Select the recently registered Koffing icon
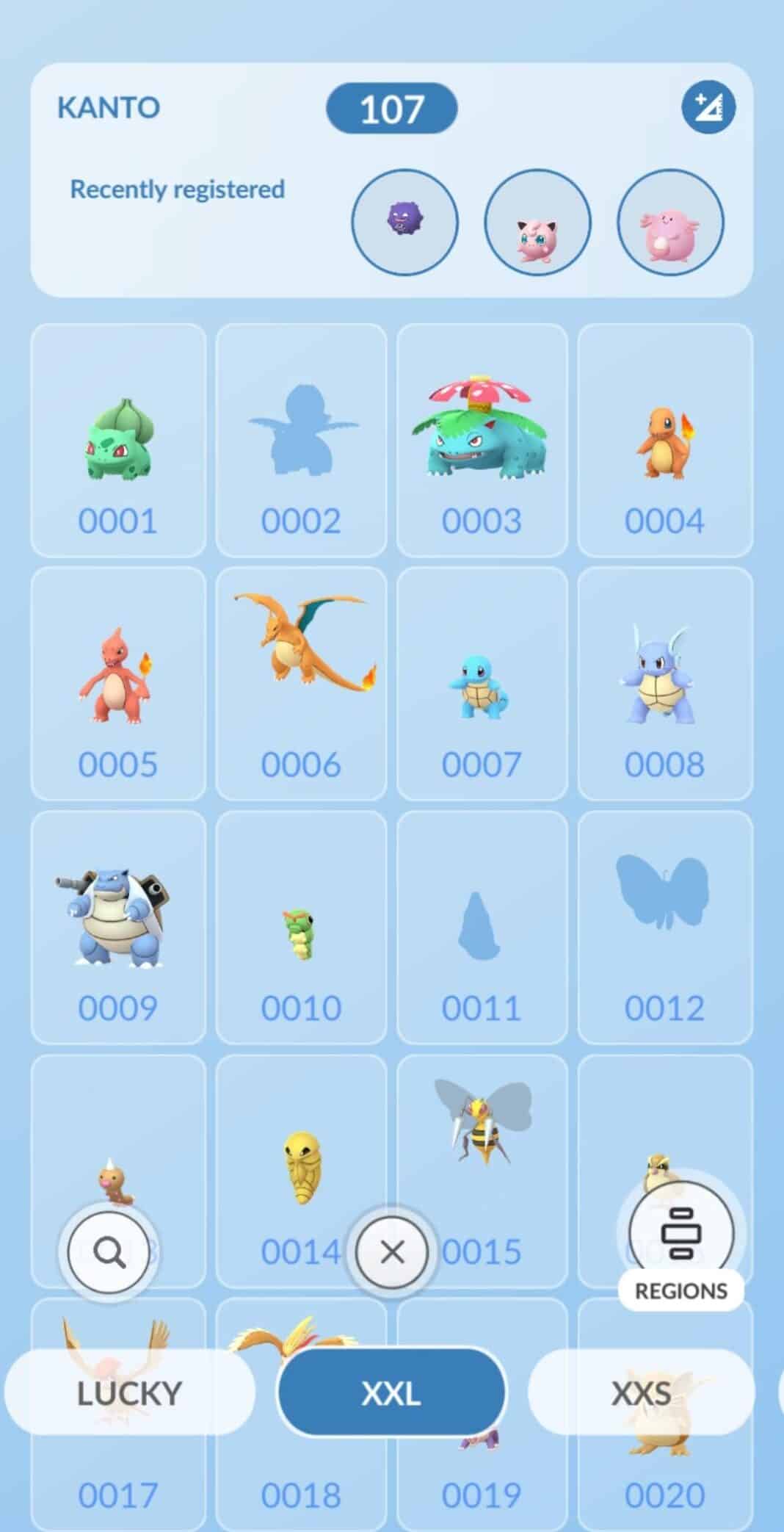Image resolution: width=784 pixels, height=1532 pixels. click(x=404, y=223)
